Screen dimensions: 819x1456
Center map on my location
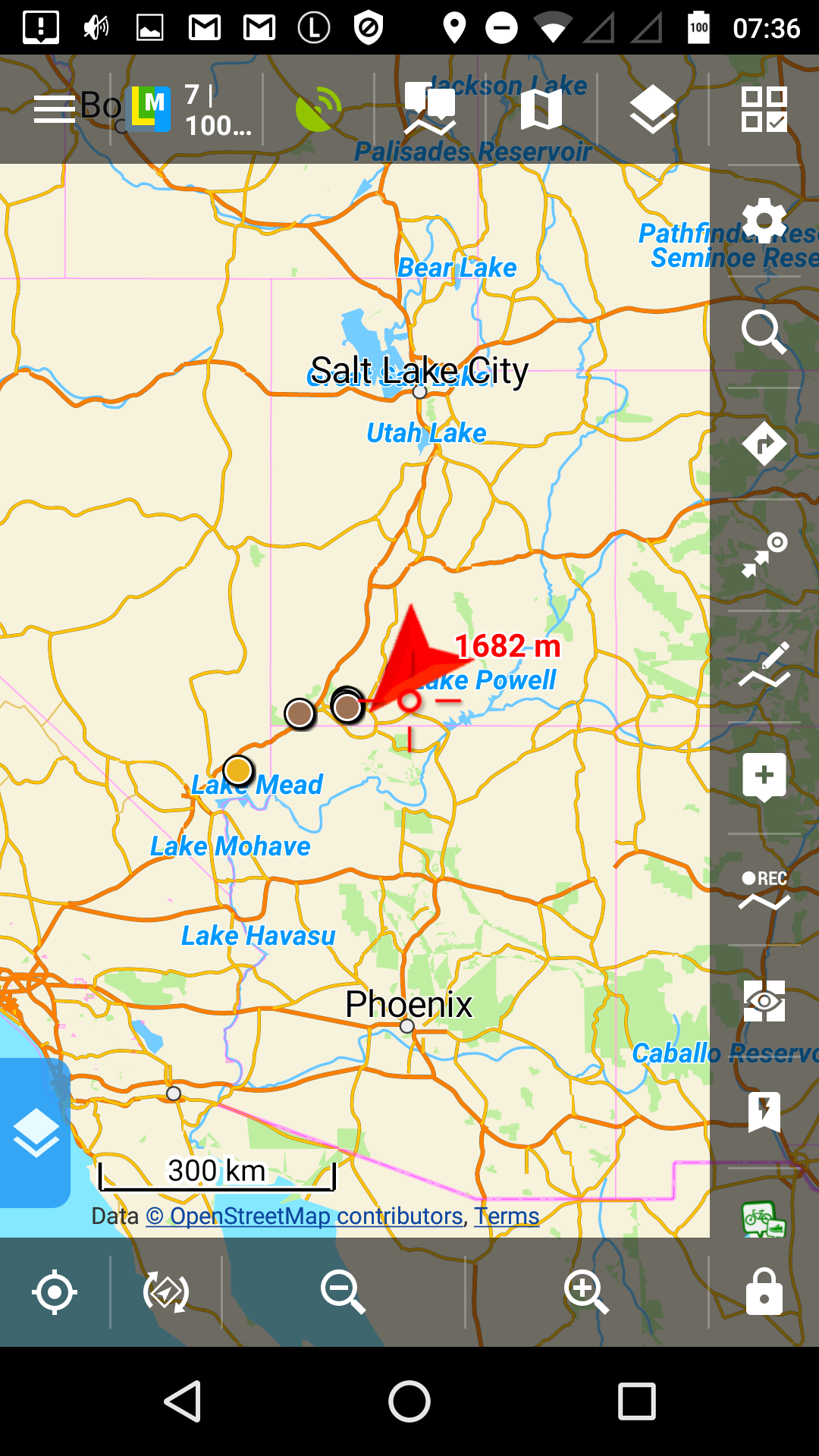pos(55,1292)
